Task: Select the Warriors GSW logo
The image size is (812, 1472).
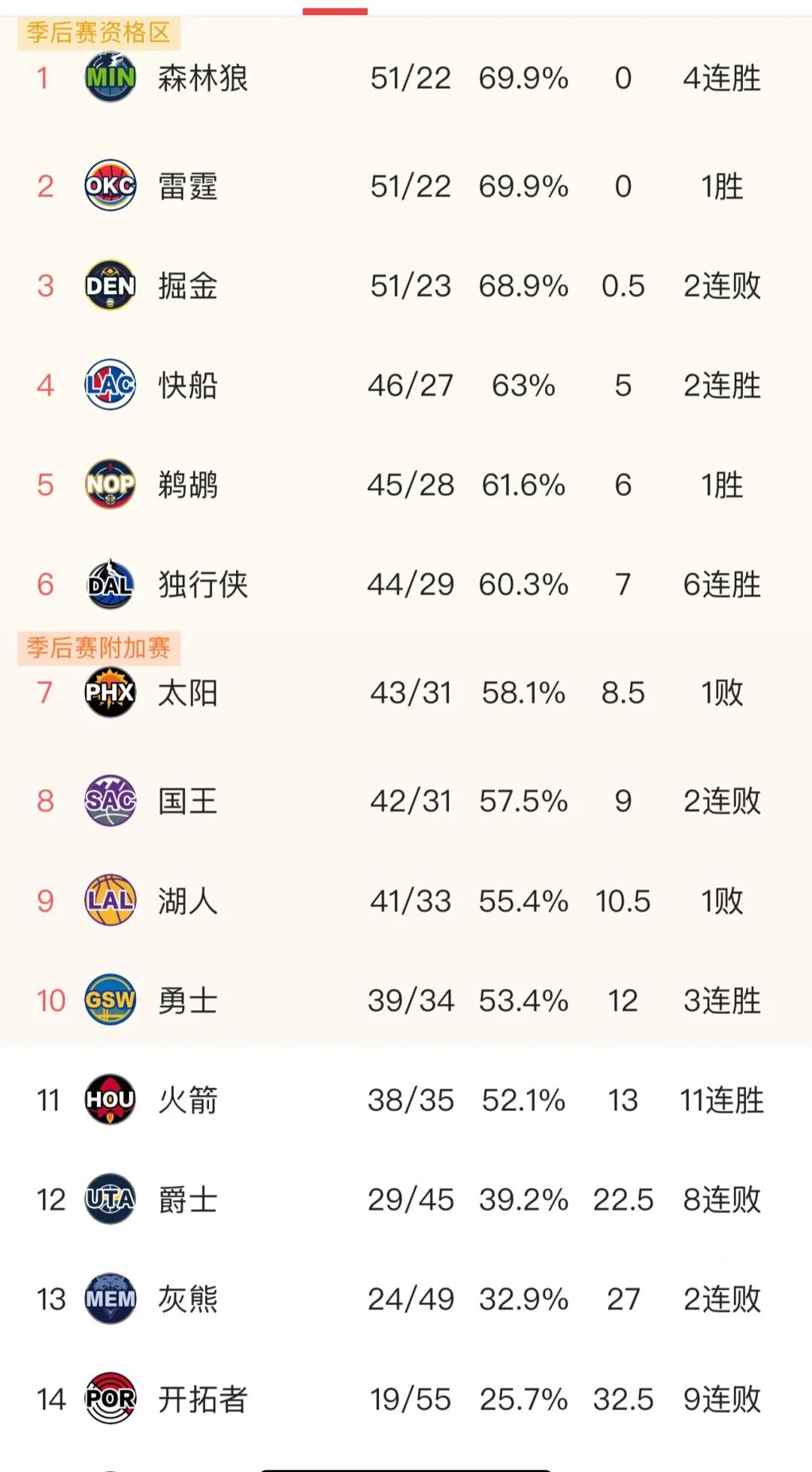Action: 110,1000
